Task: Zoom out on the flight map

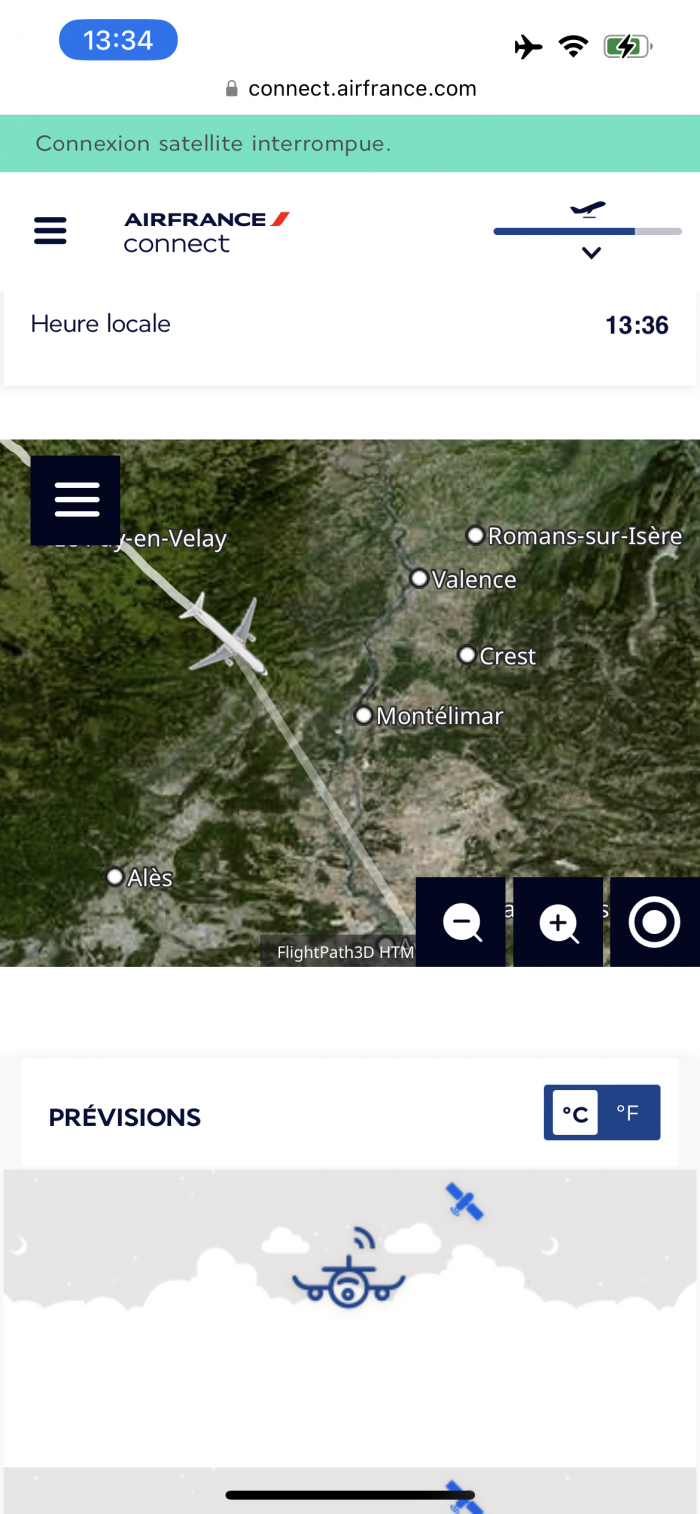Action: [461, 922]
